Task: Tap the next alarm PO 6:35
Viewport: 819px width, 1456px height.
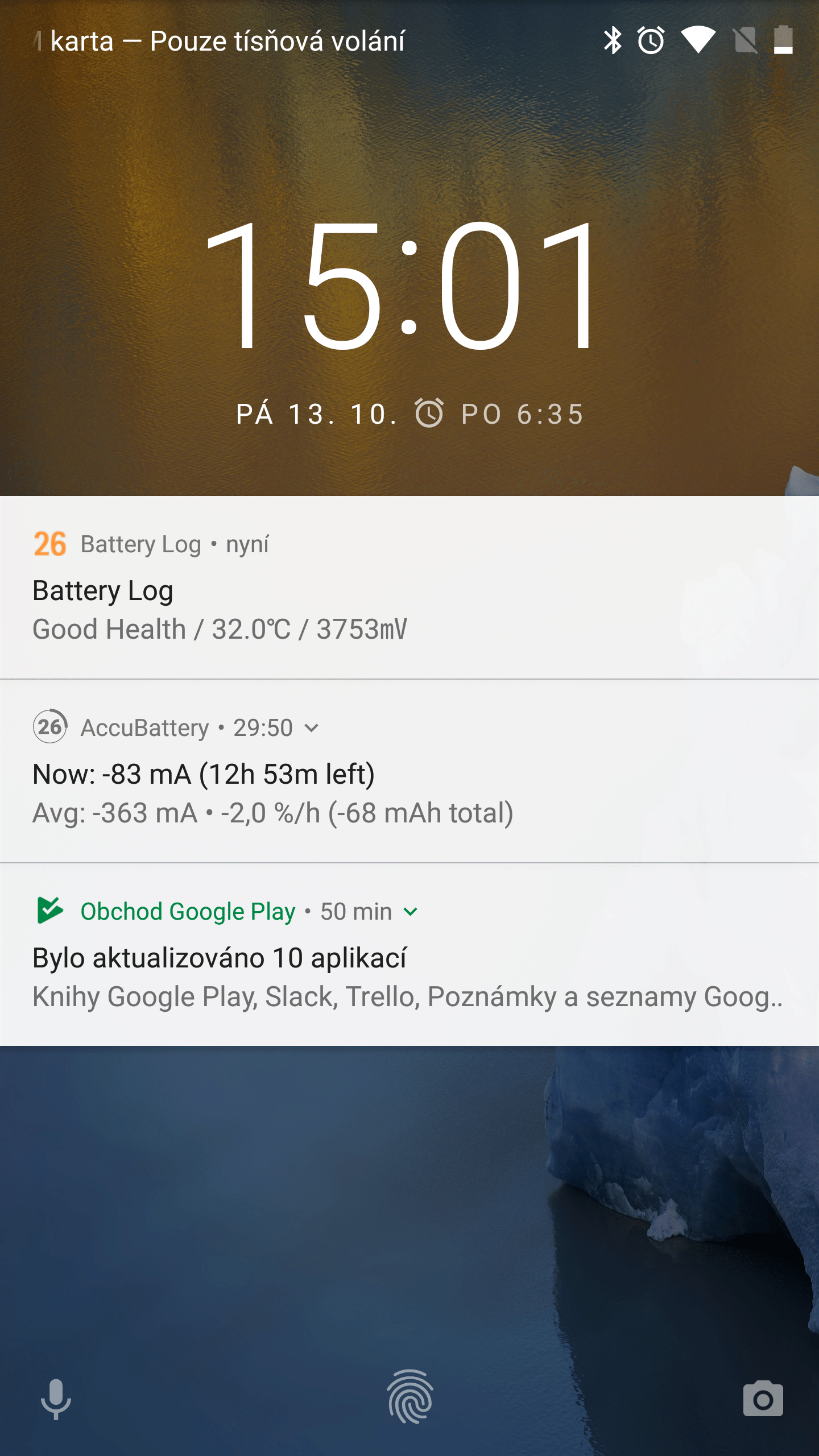Action: pyautogui.click(x=499, y=414)
